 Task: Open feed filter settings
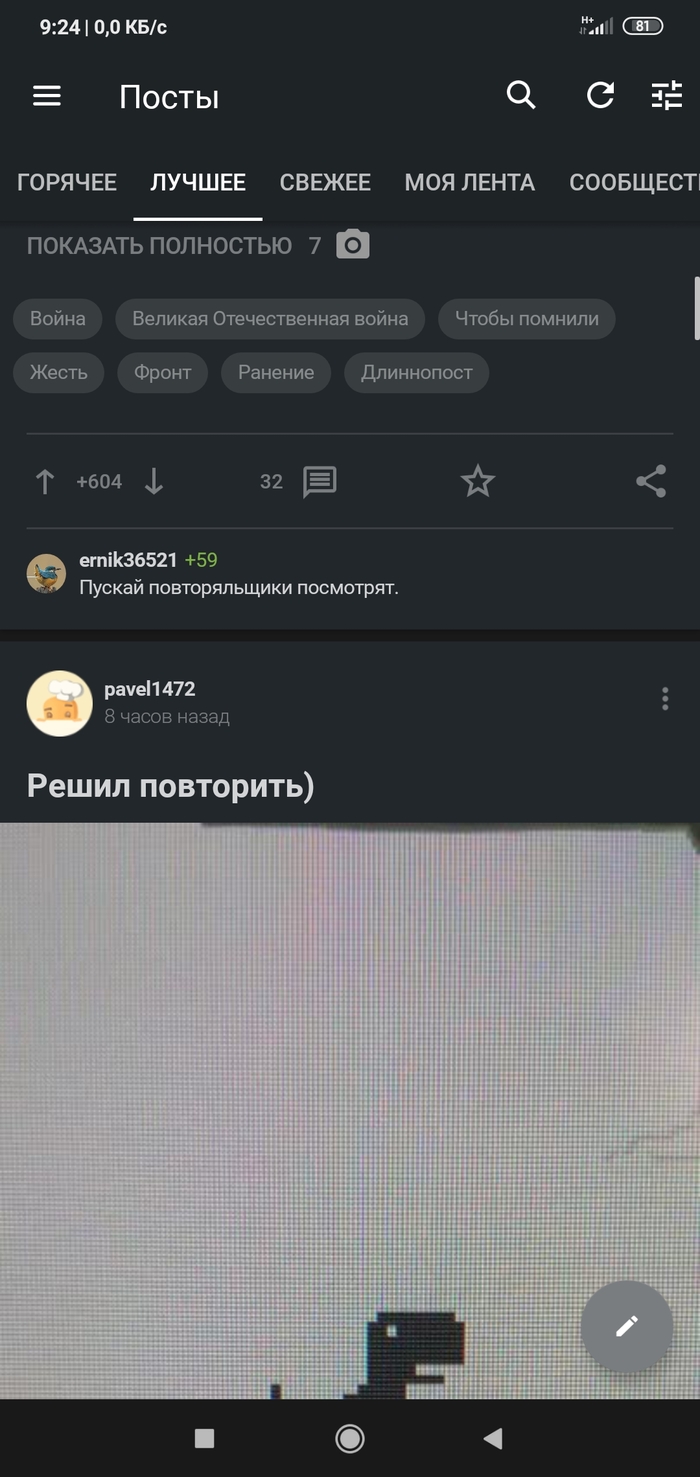click(666, 96)
